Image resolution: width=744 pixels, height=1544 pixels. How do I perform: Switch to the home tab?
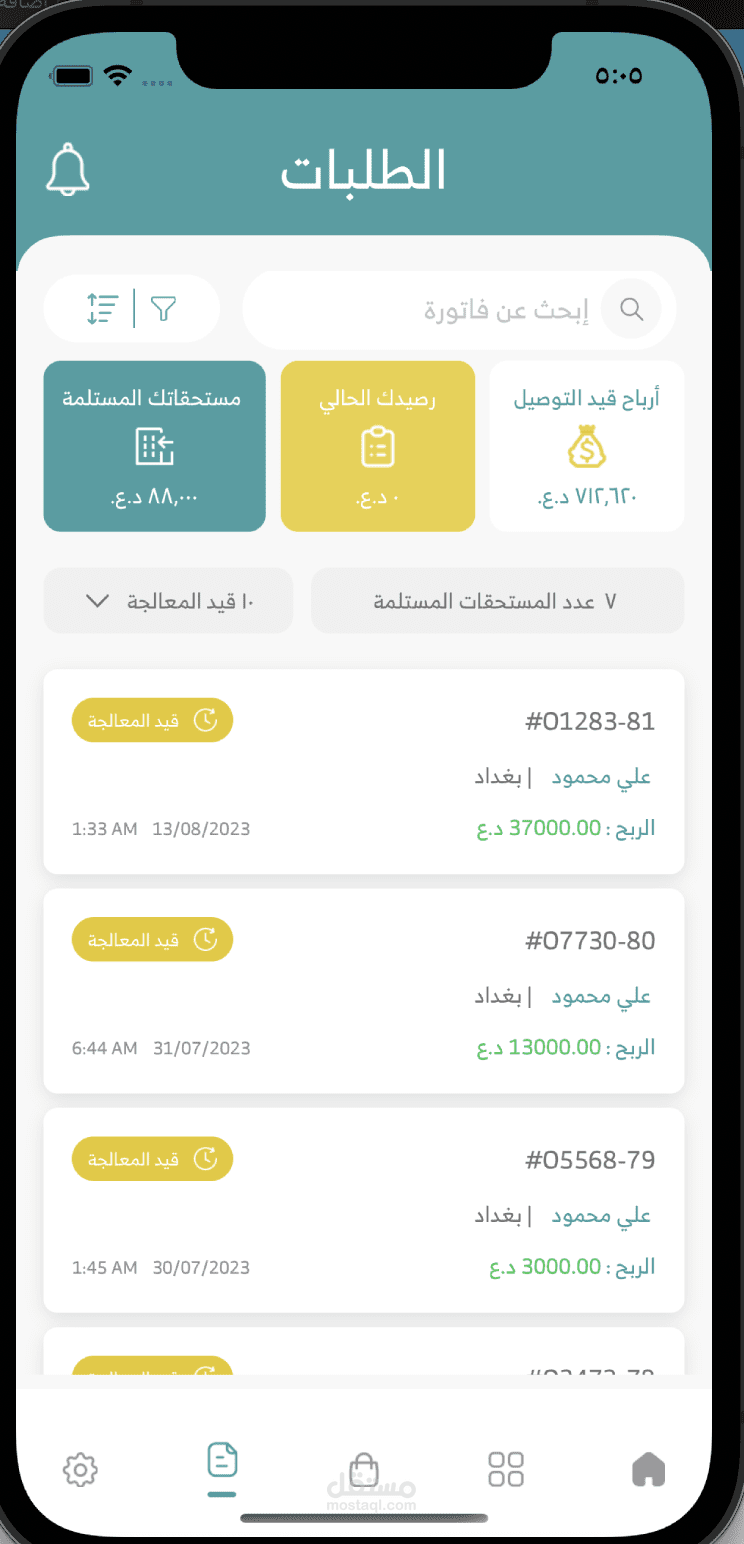[648, 1469]
